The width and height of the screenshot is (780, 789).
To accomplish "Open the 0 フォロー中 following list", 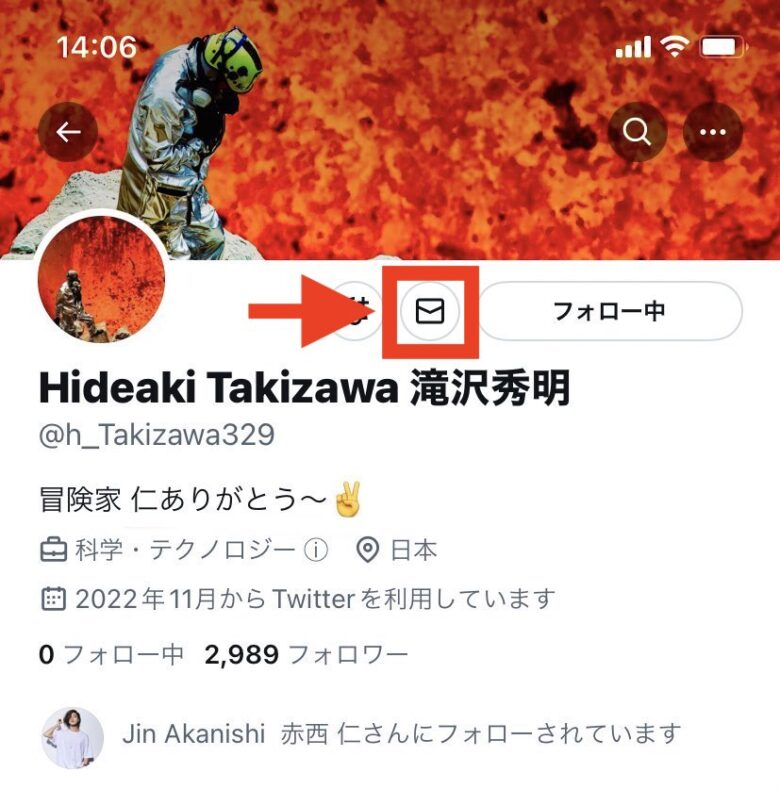I will click(x=111, y=655).
